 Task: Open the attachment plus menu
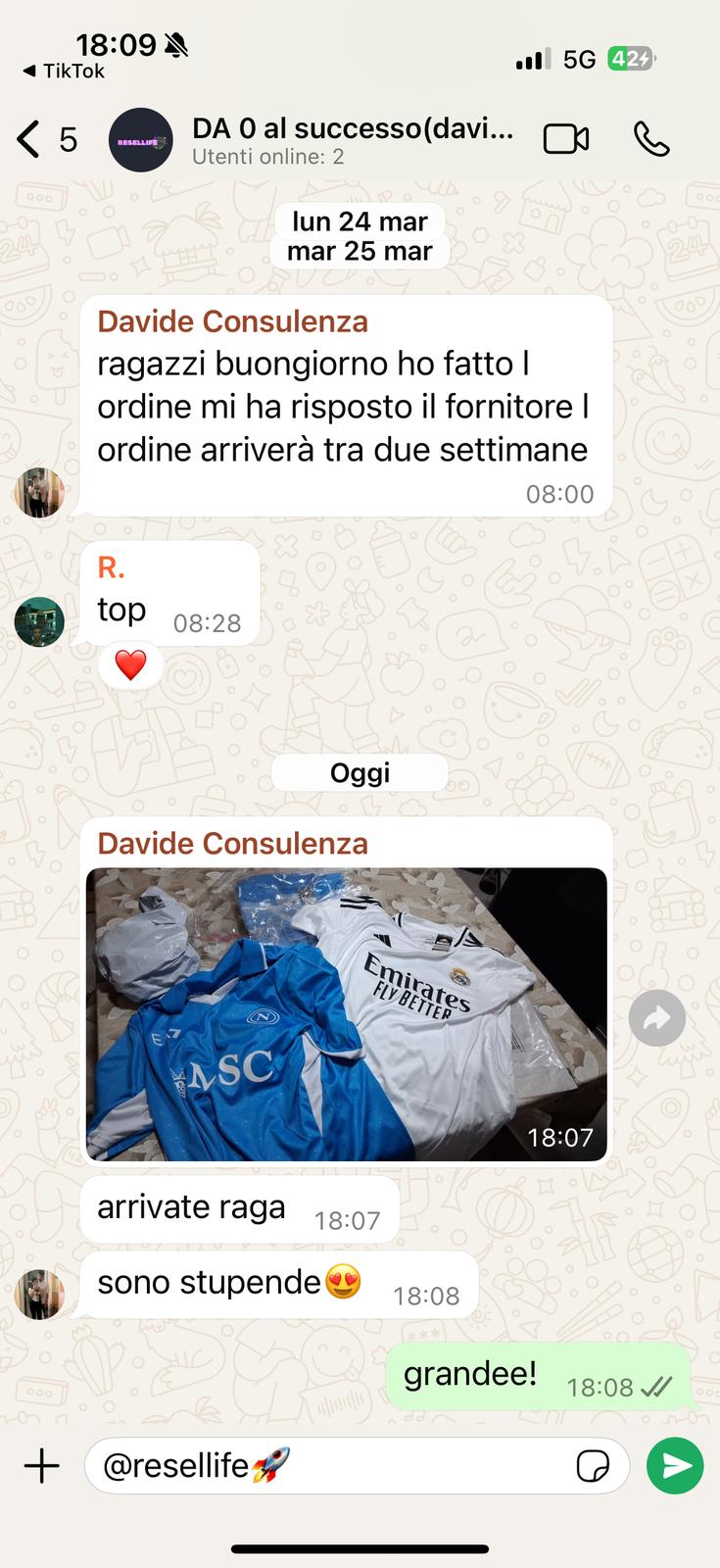pyautogui.click(x=41, y=1466)
